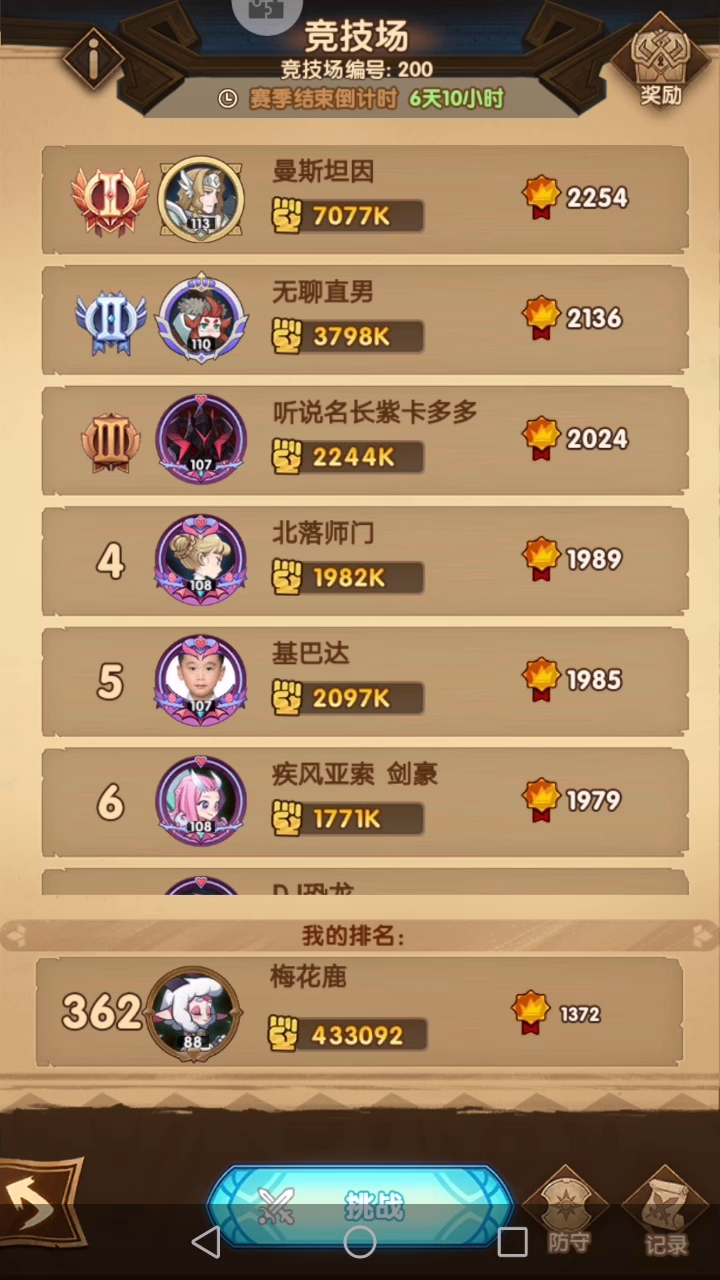720x1280 pixels.
Task: Open the 奖励 rewards button
Action: click(661, 62)
